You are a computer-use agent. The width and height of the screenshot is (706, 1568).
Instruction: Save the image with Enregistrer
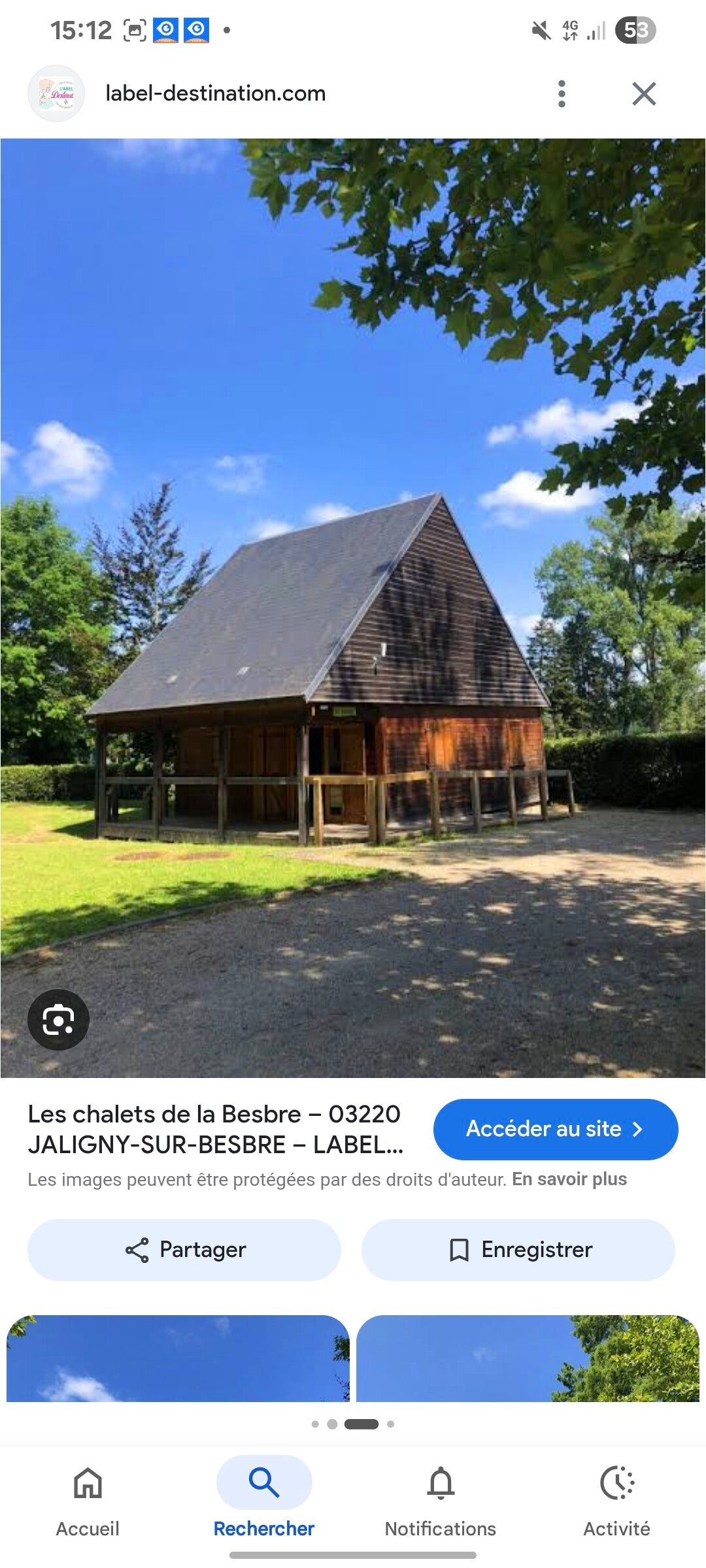[x=518, y=1250]
